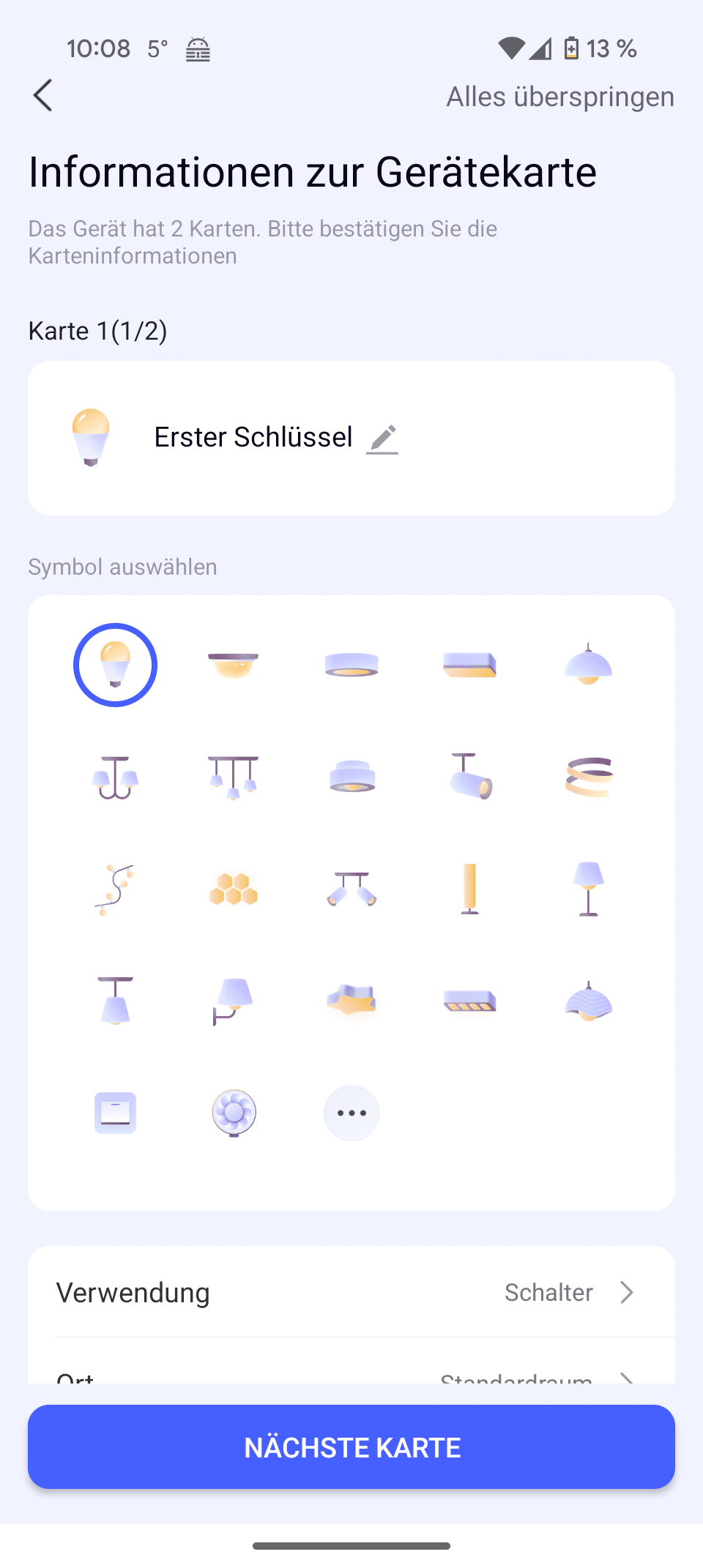
Task: Open the Verwendung setting row
Action: [351, 1293]
